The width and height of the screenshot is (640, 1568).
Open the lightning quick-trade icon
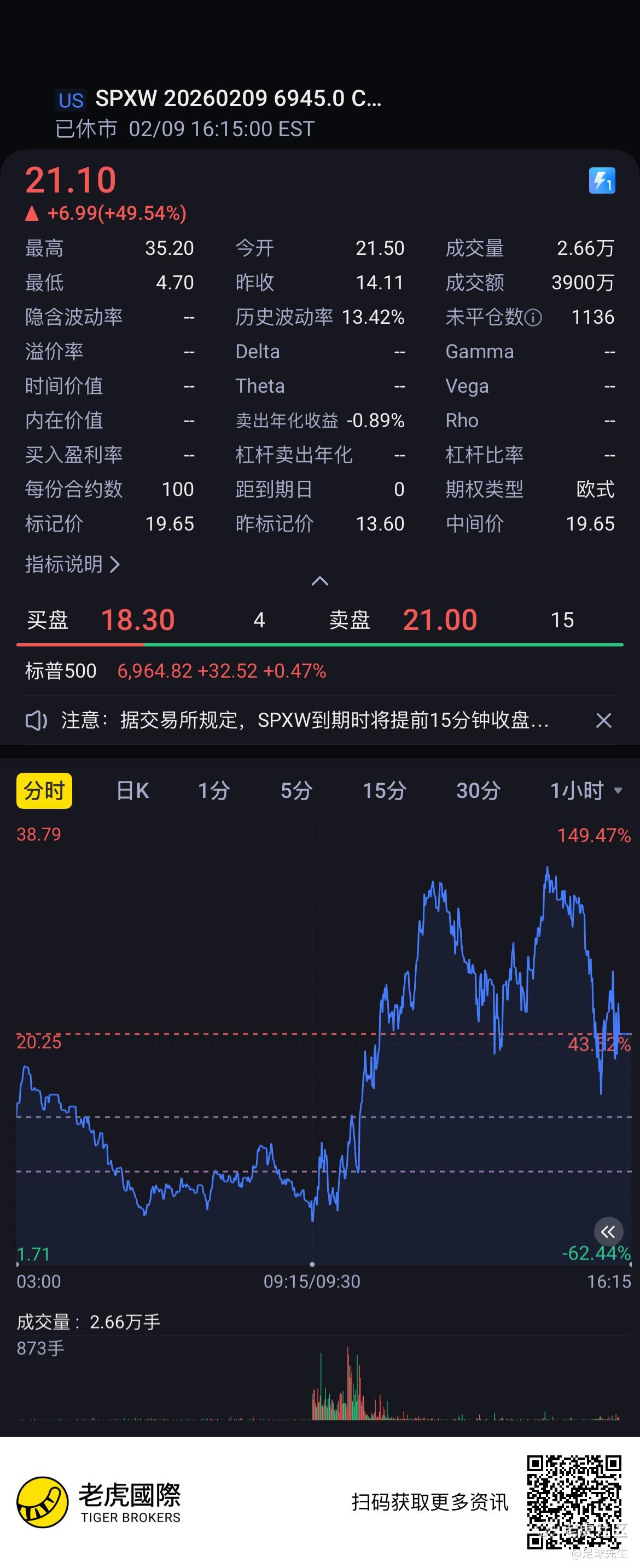point(602,181)
